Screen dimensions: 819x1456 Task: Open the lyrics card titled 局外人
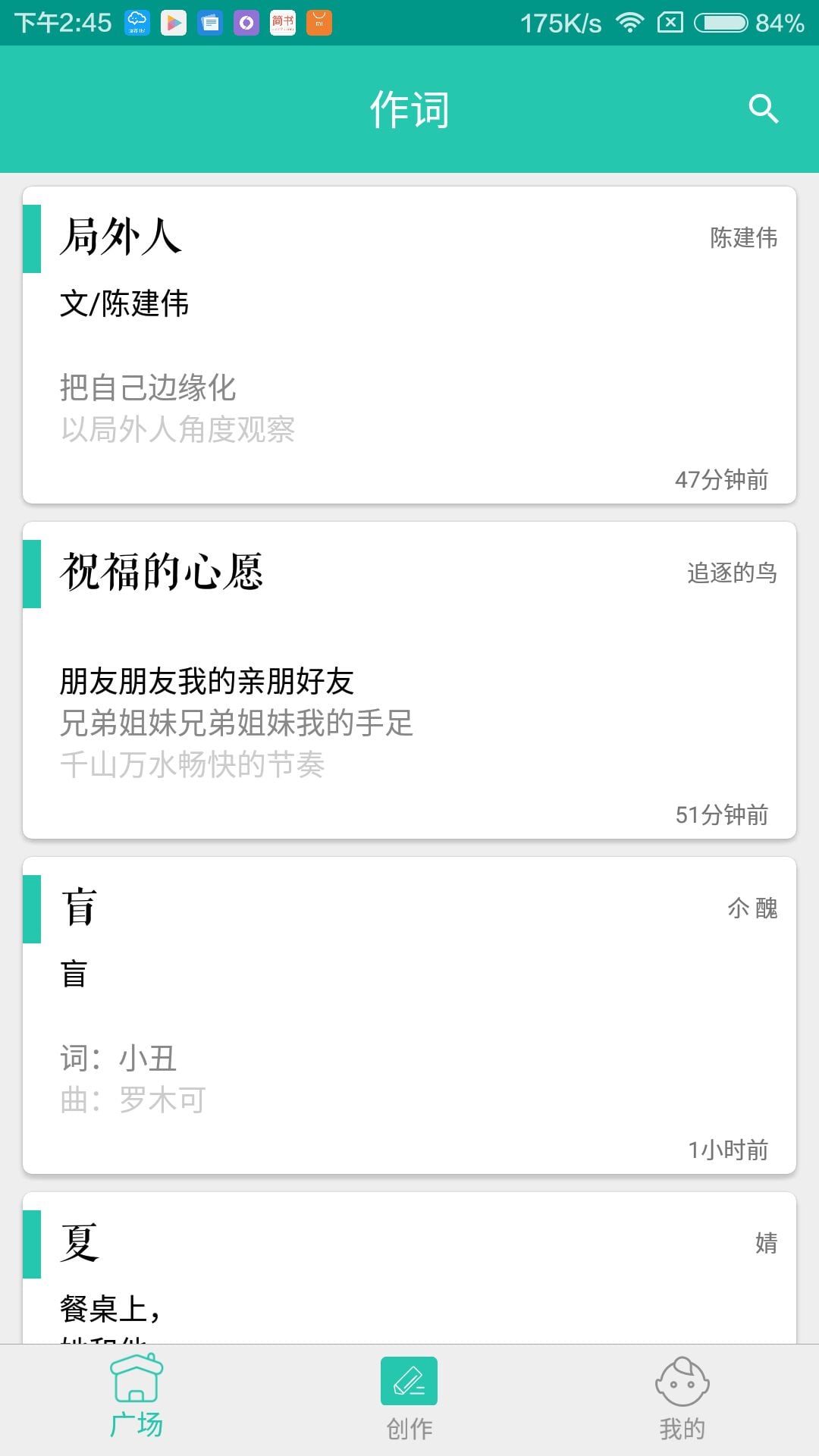409,345
